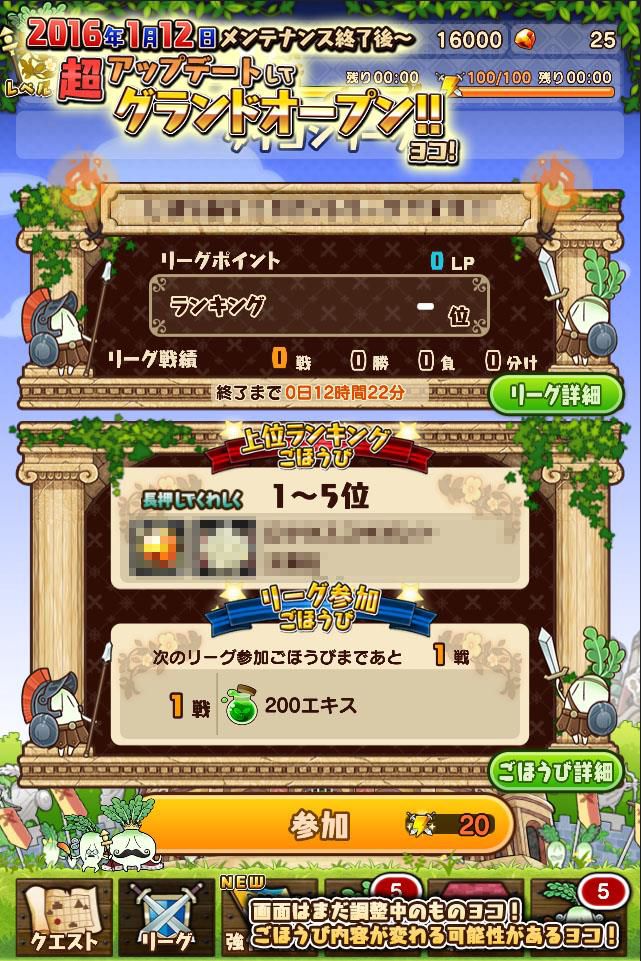Screen dimensions: 641x961
Task: Open the ごほうび詳細 reward details
Action: (x=556, y=771)
